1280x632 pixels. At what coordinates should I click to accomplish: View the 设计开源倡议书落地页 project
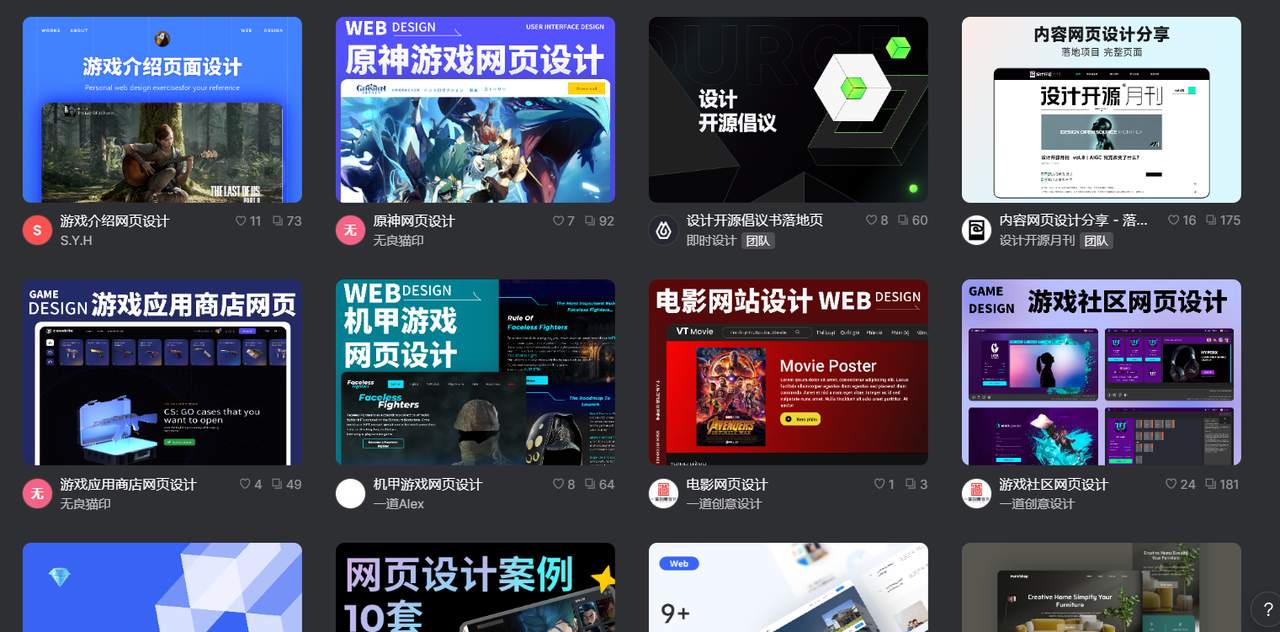point(788,110)
